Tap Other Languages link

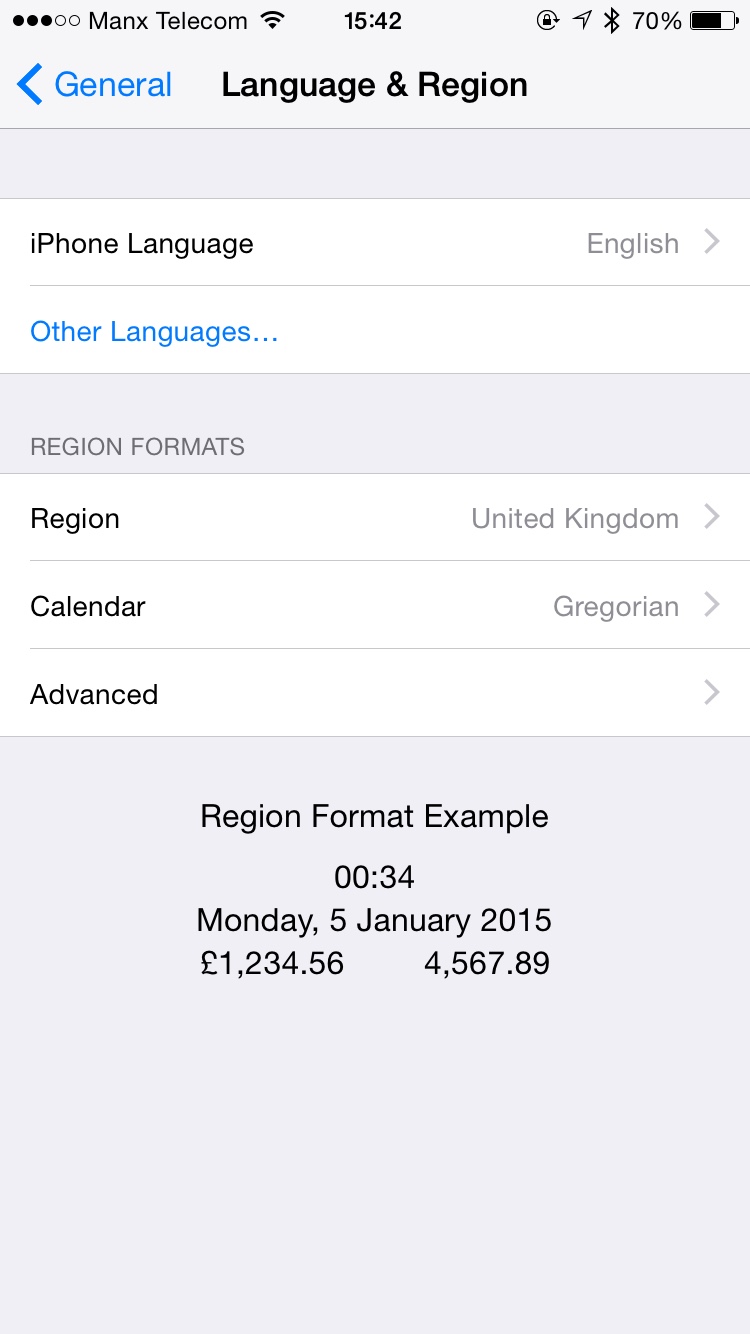click(154, 331)
